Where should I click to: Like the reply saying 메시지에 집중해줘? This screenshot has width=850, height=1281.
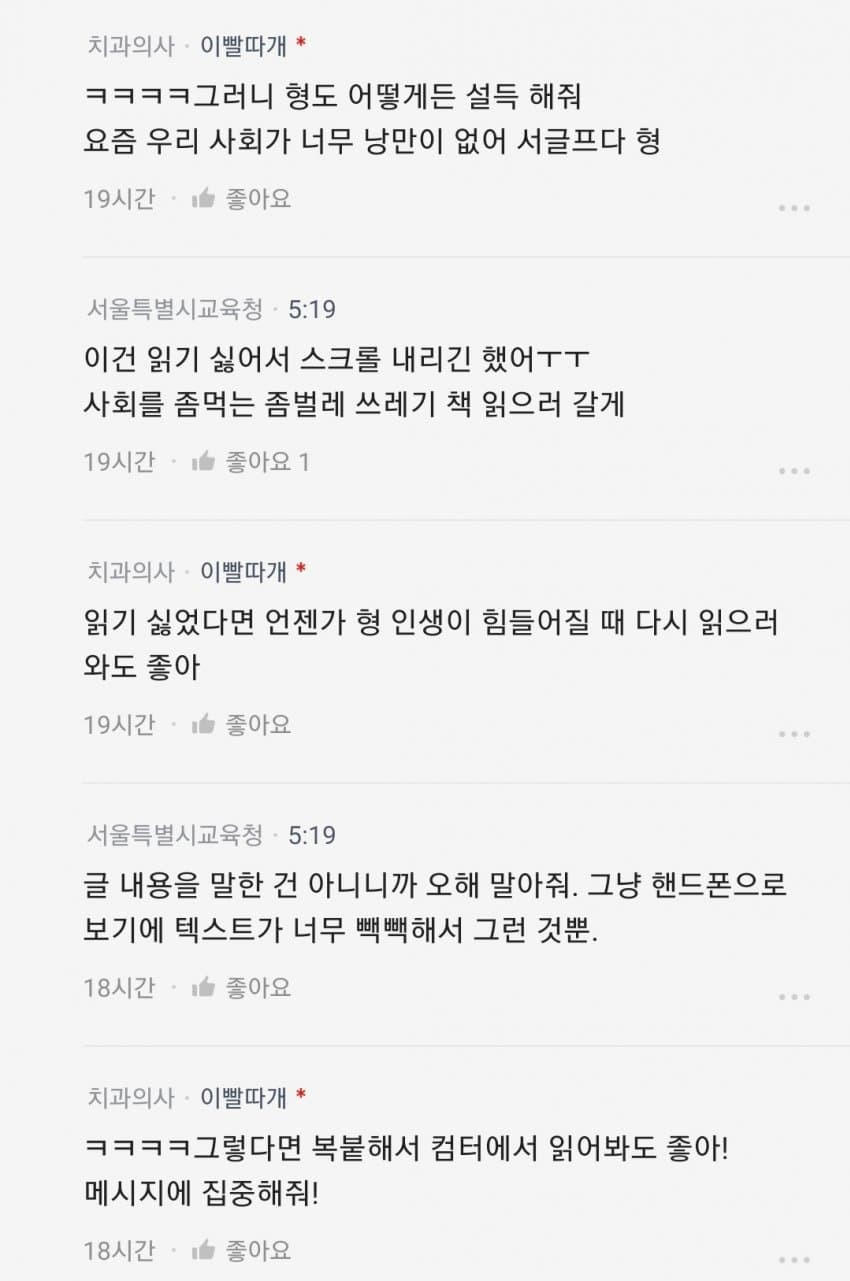pyautogui.click(x=241, y=1250)
